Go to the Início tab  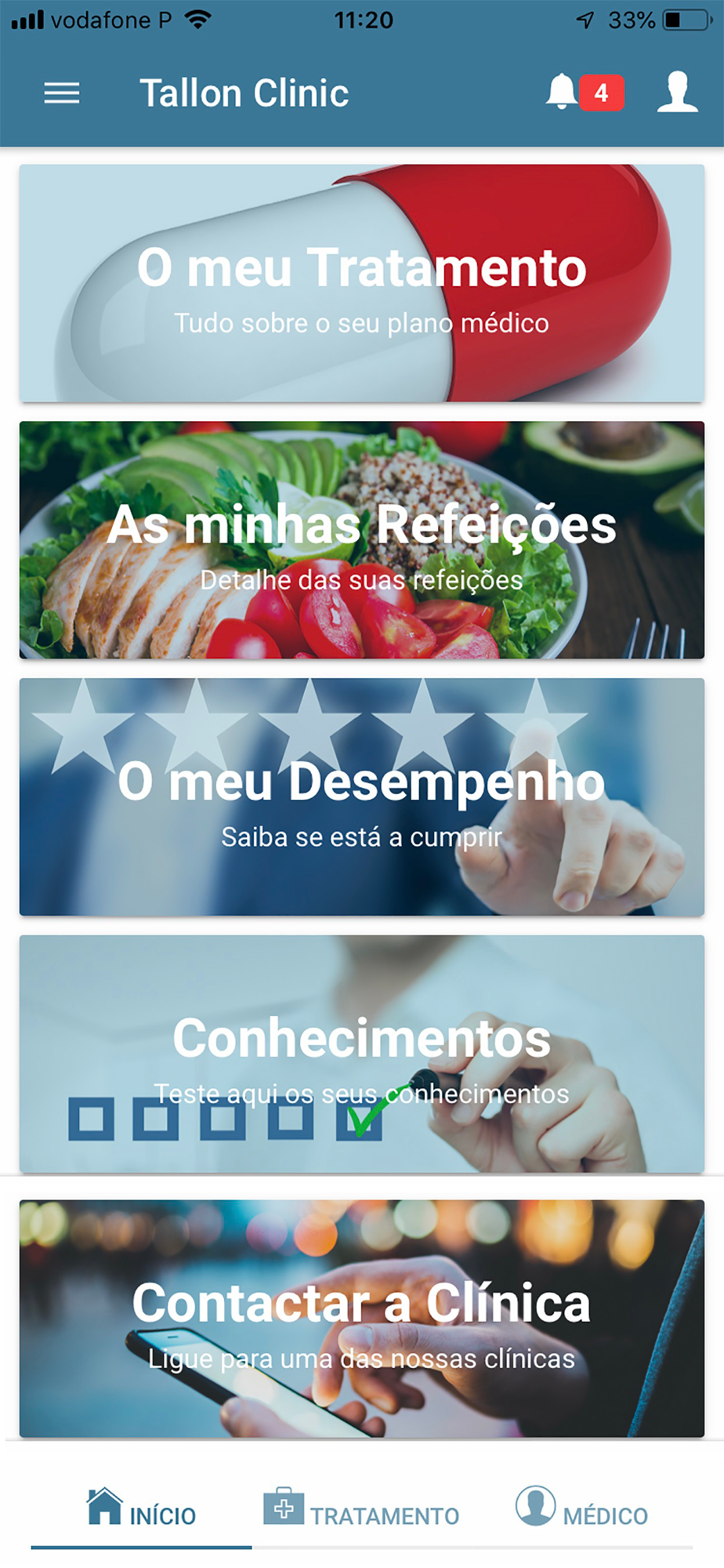click(x=142, y=1508)
